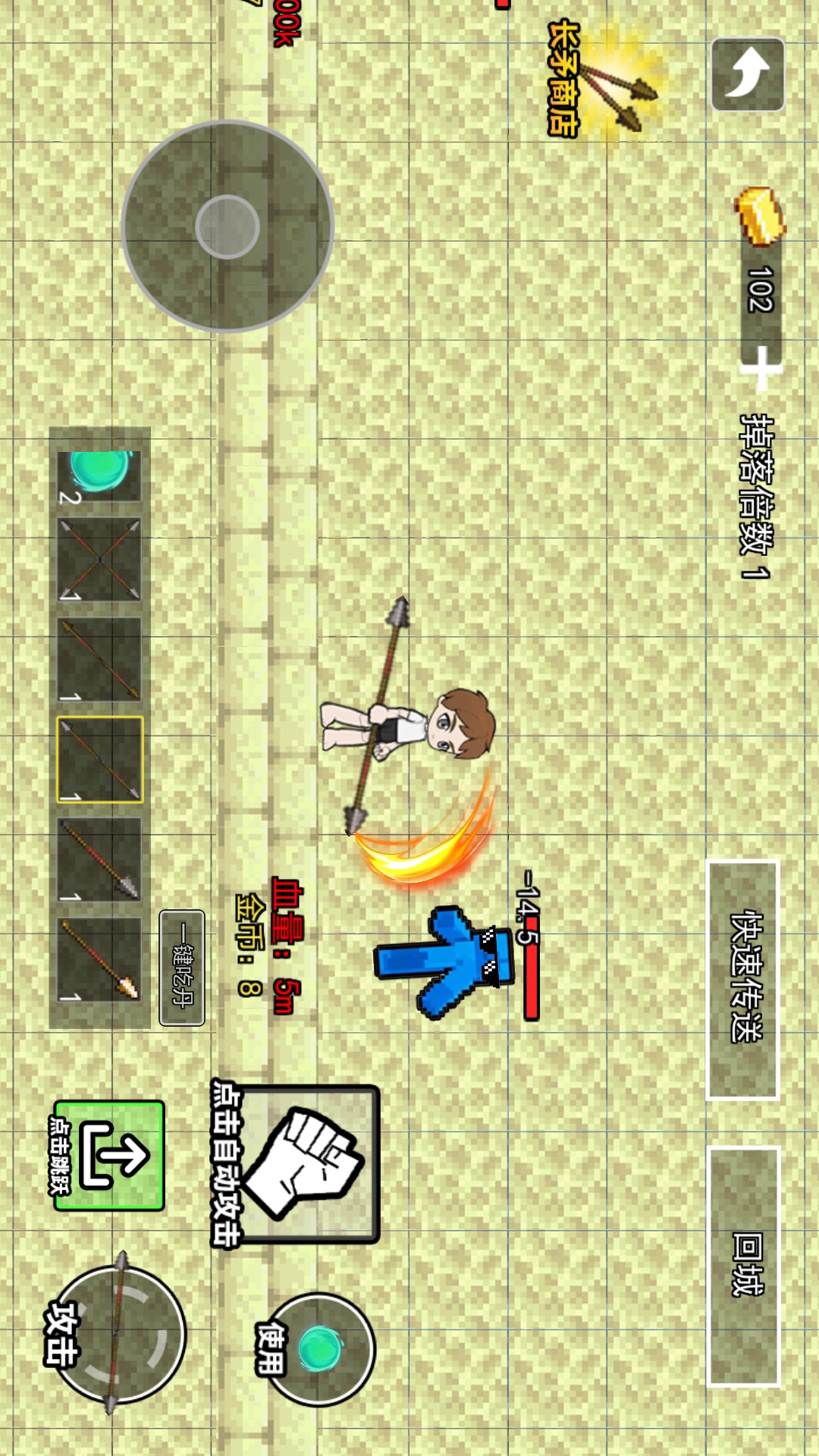The width and height of the screenshot is (819, 1456).
Task: Select the yellow-highlighted spear slot
Action: click(99, 759)
